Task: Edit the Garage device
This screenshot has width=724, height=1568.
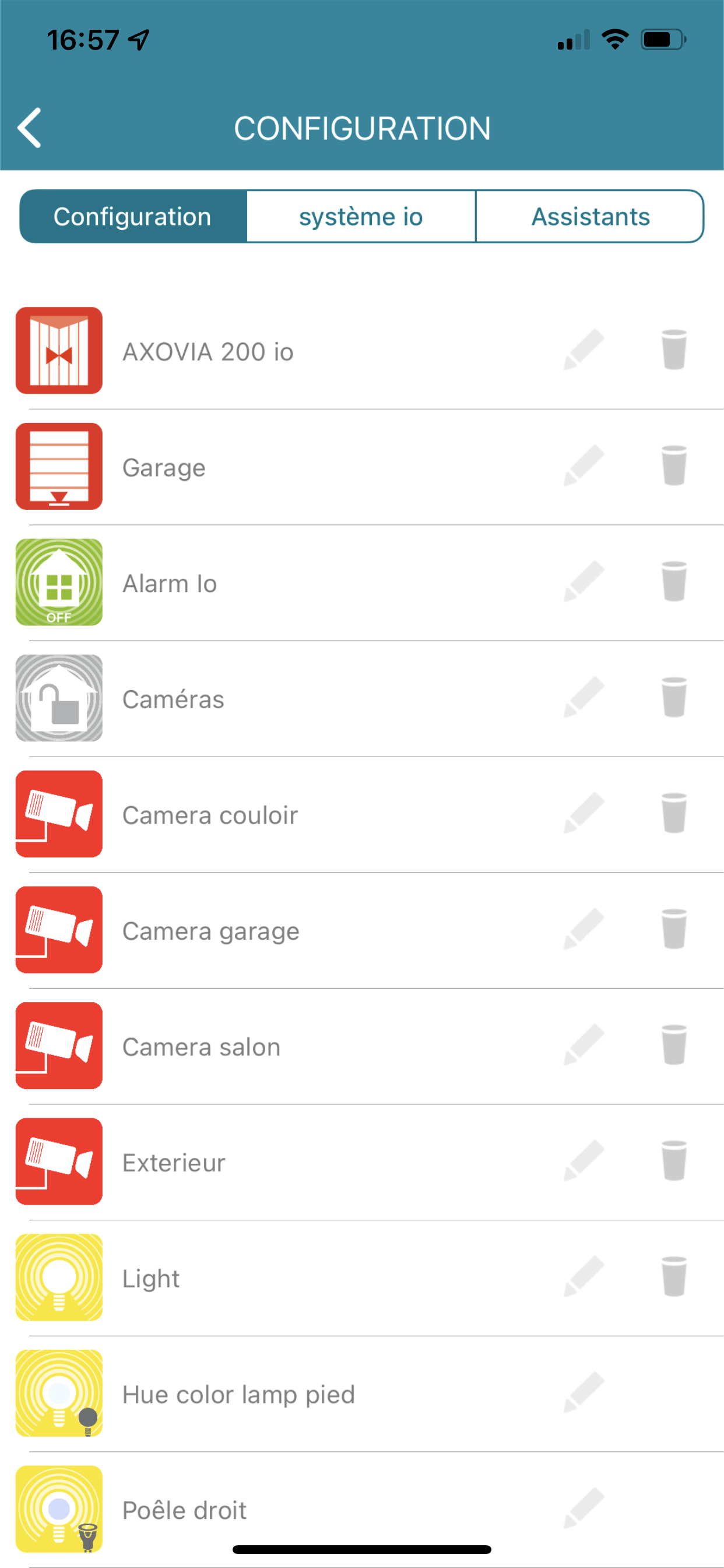Action: 584,466
